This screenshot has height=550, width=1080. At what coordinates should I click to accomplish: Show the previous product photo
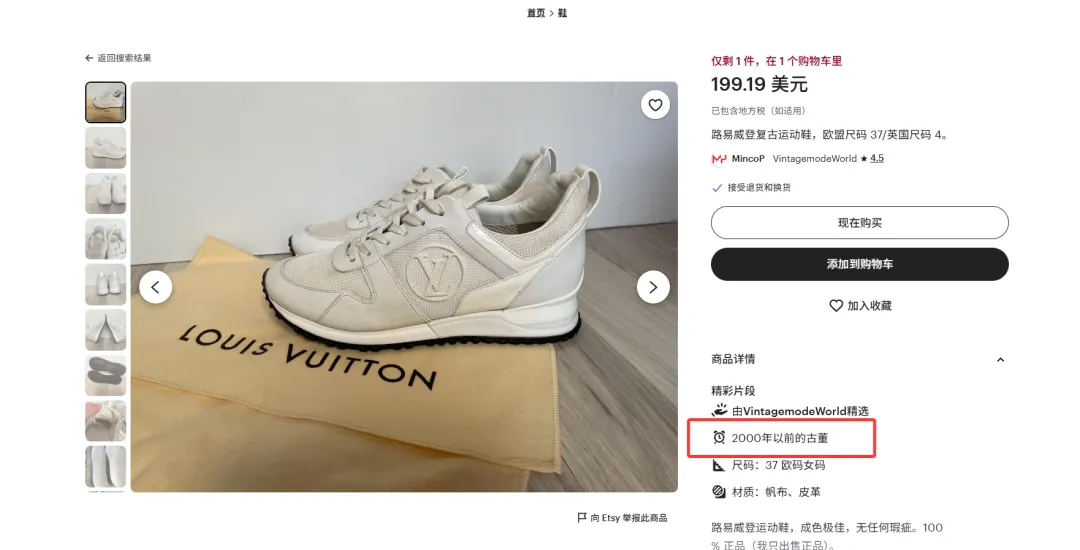pos(155,288)
